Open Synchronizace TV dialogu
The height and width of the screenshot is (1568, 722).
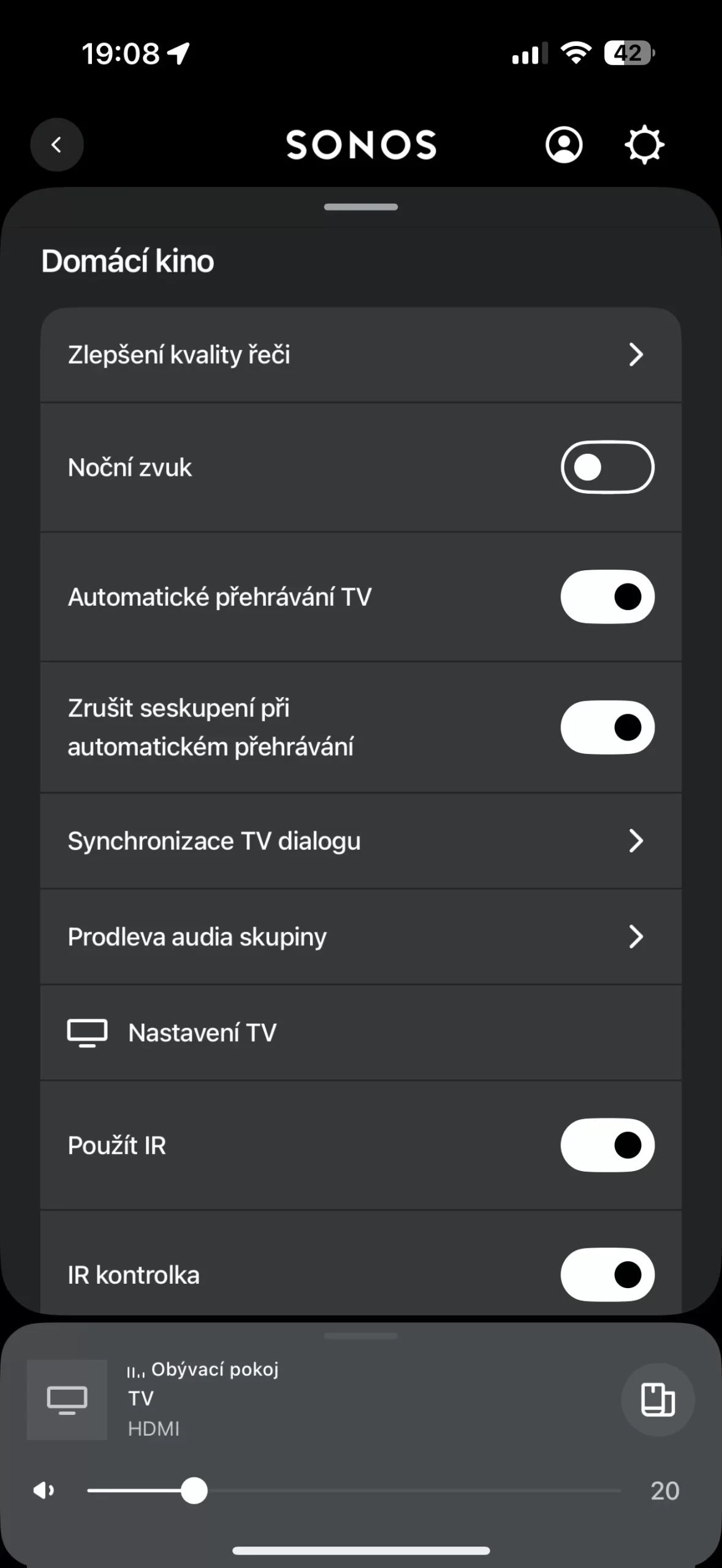360,841
